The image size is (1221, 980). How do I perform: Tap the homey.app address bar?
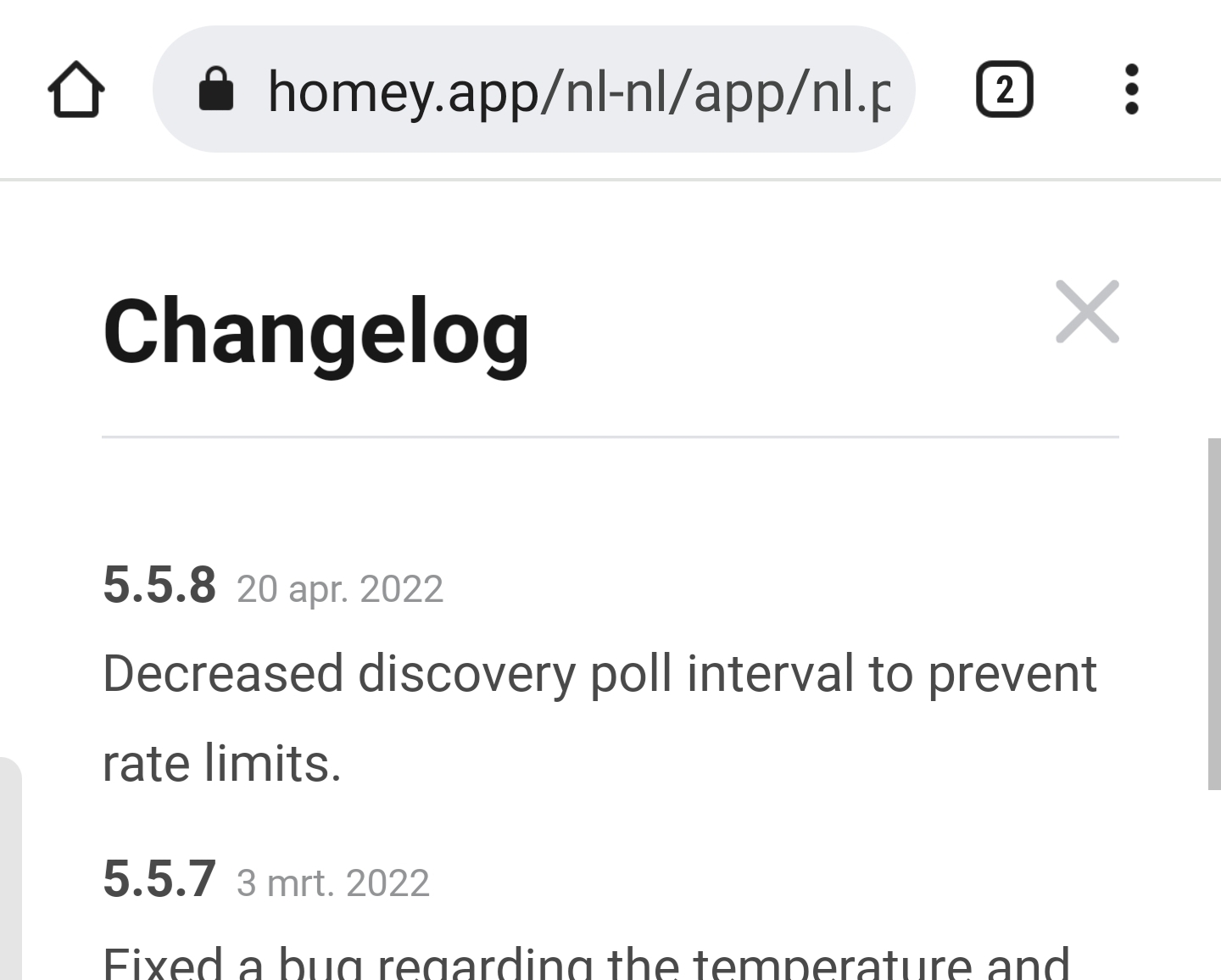tap(543, 90)
